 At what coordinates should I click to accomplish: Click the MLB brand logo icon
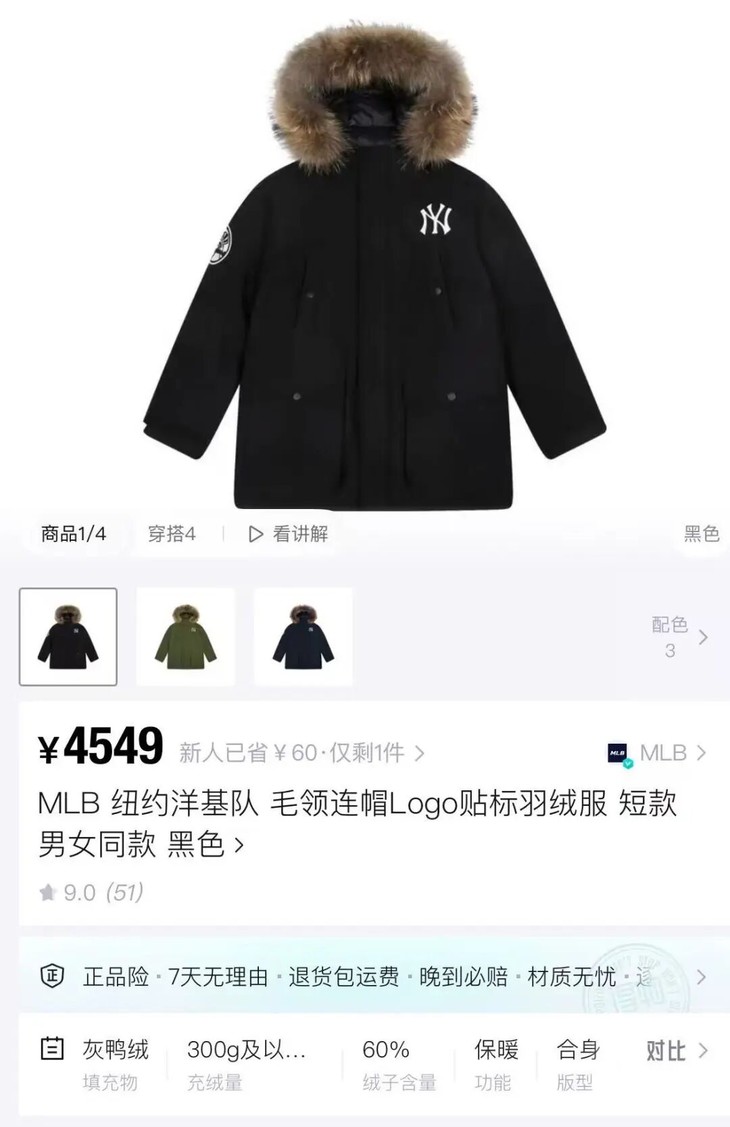(616, 753)
